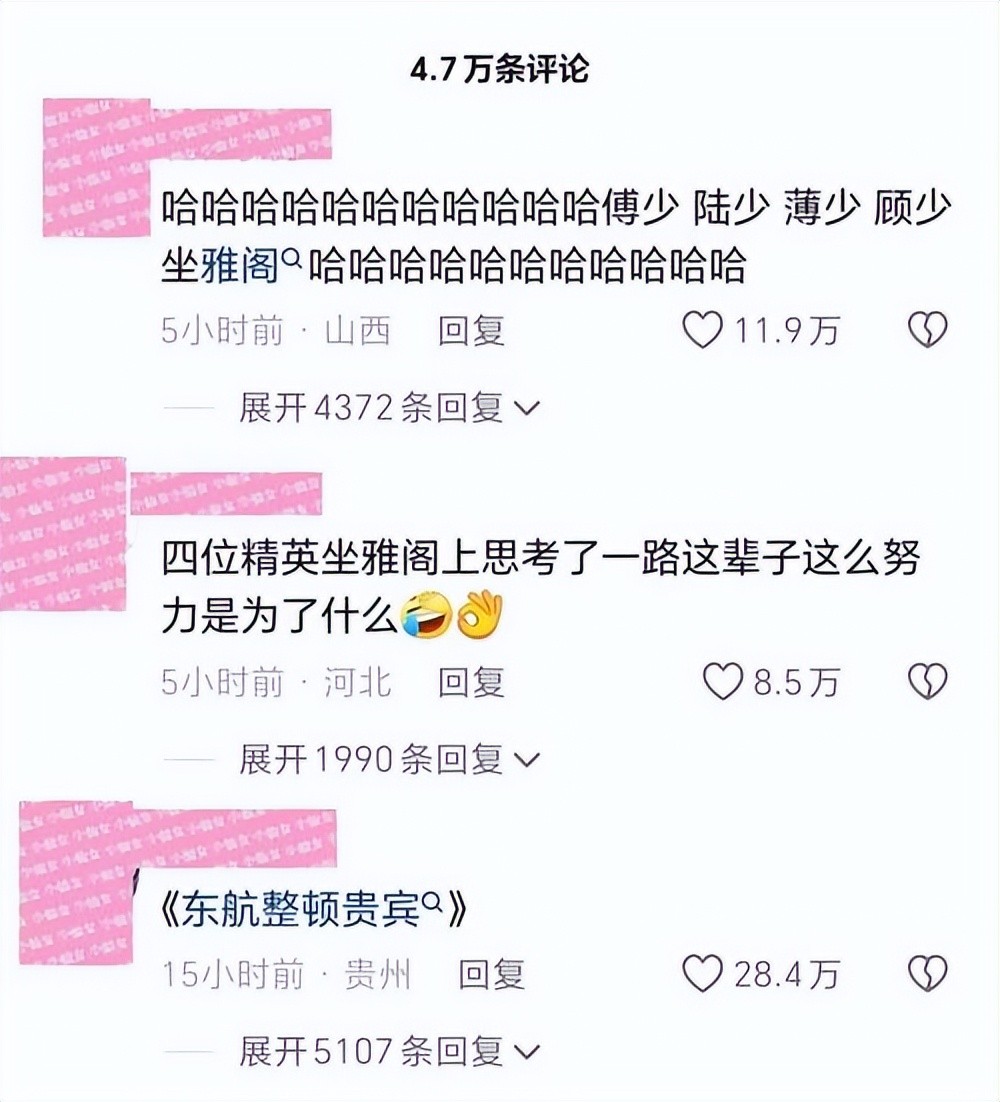Dislike the comment from Hebei
The image size is (1000, 1102).
tap(927, 682)
